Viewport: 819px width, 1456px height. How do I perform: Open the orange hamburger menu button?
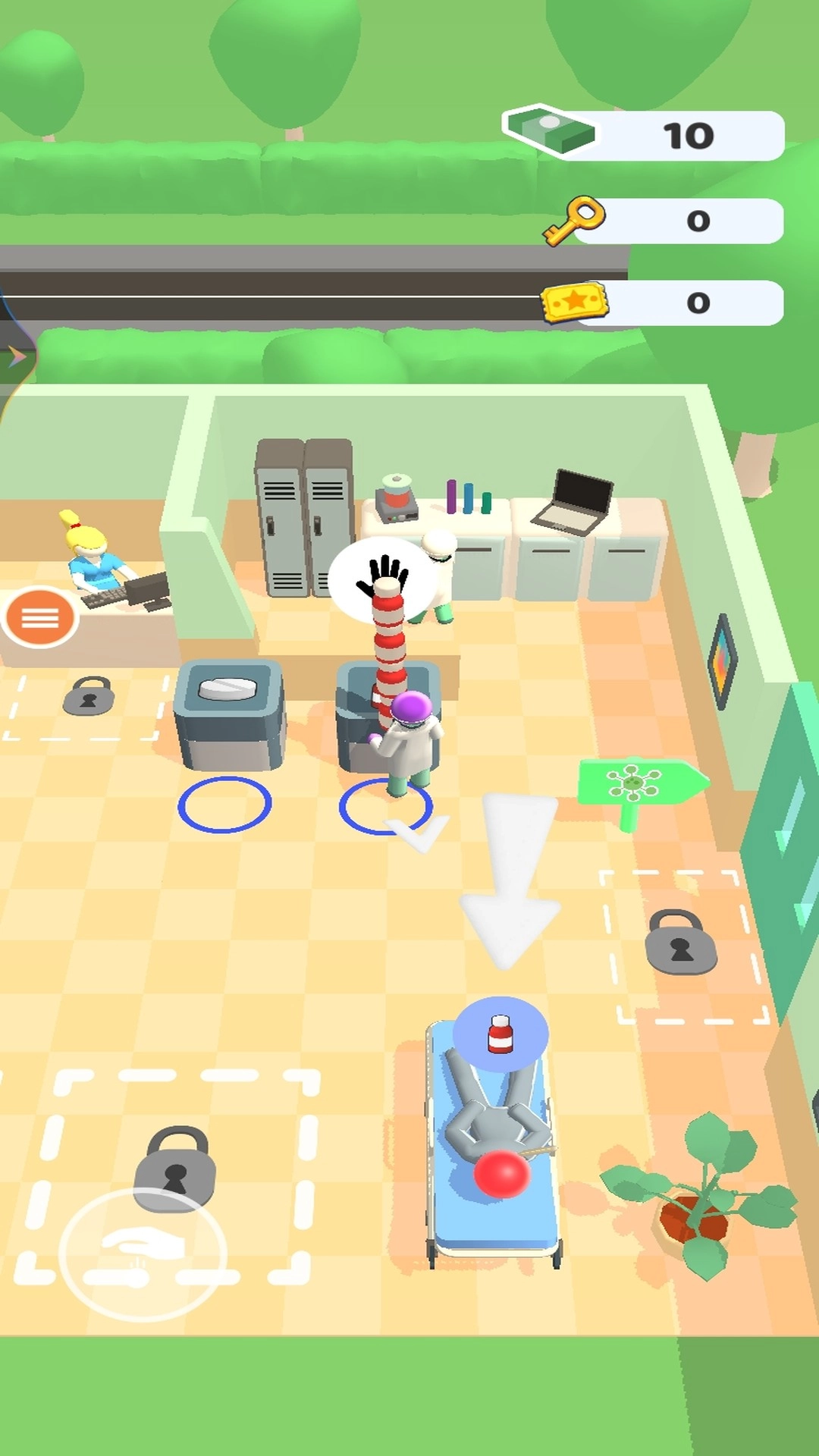click(x=40, y=618)
